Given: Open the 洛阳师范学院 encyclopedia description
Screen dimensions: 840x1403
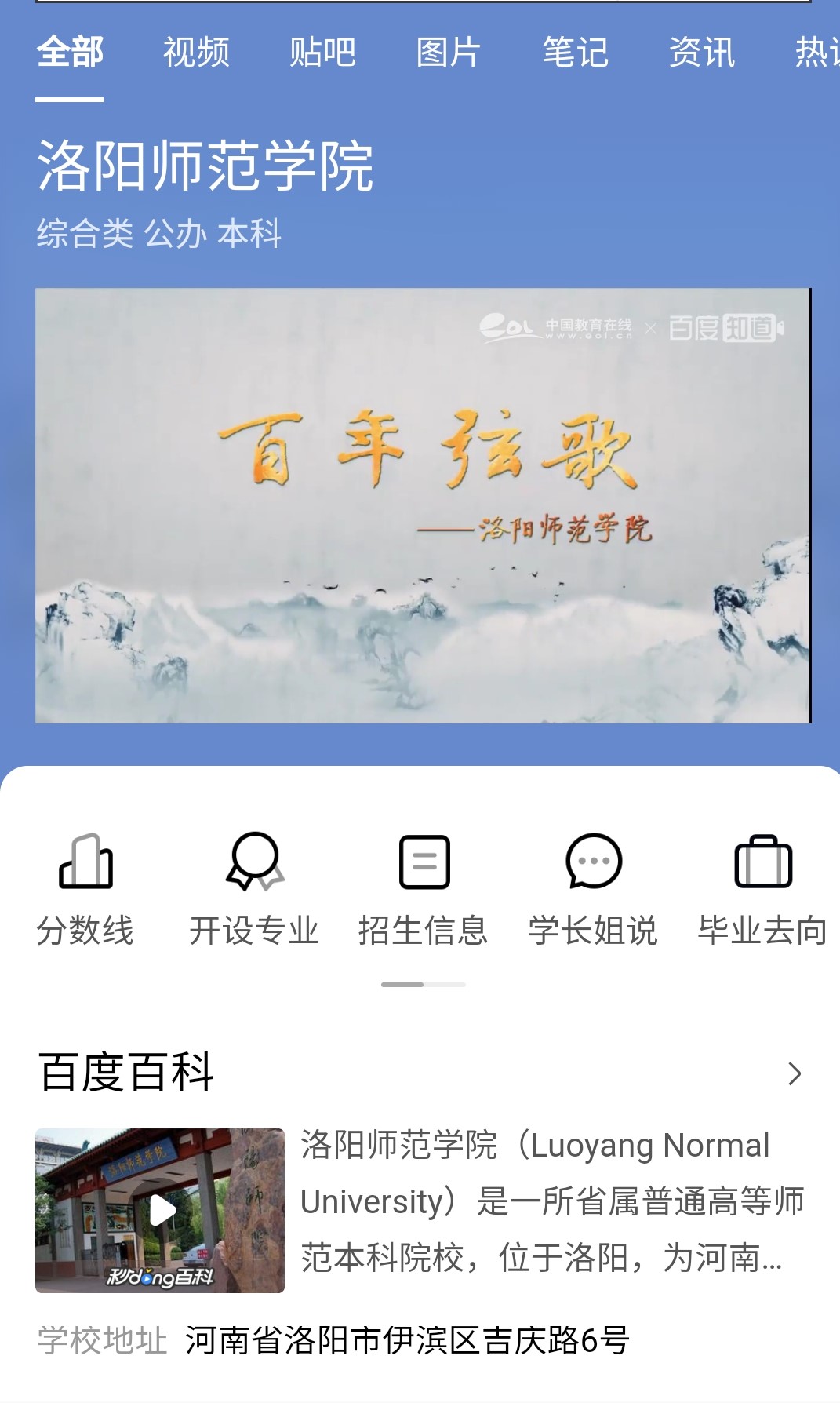Looking at the screenshot, I should [552, 1201].
